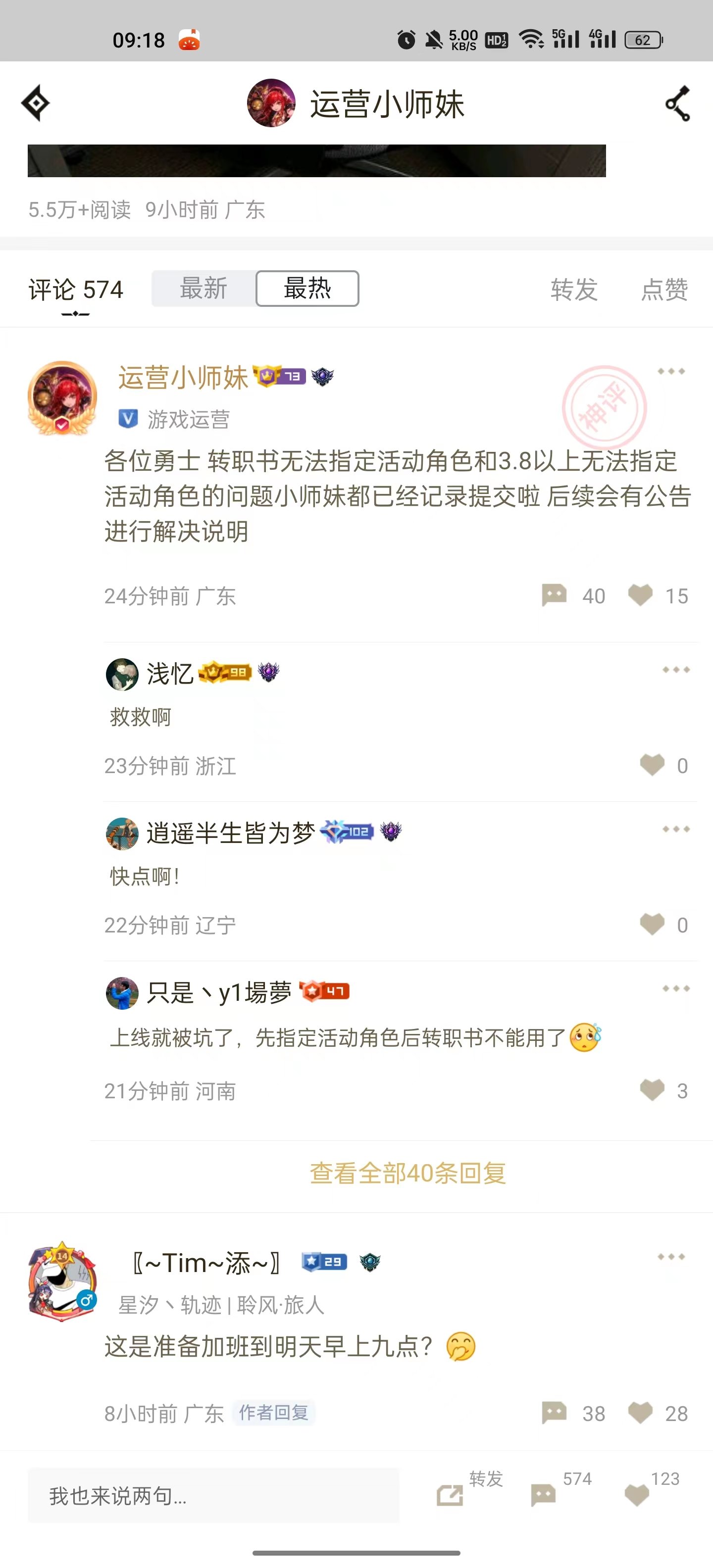Open the 点赞 tab
The image size is (713, 1568).
point(664,290)
